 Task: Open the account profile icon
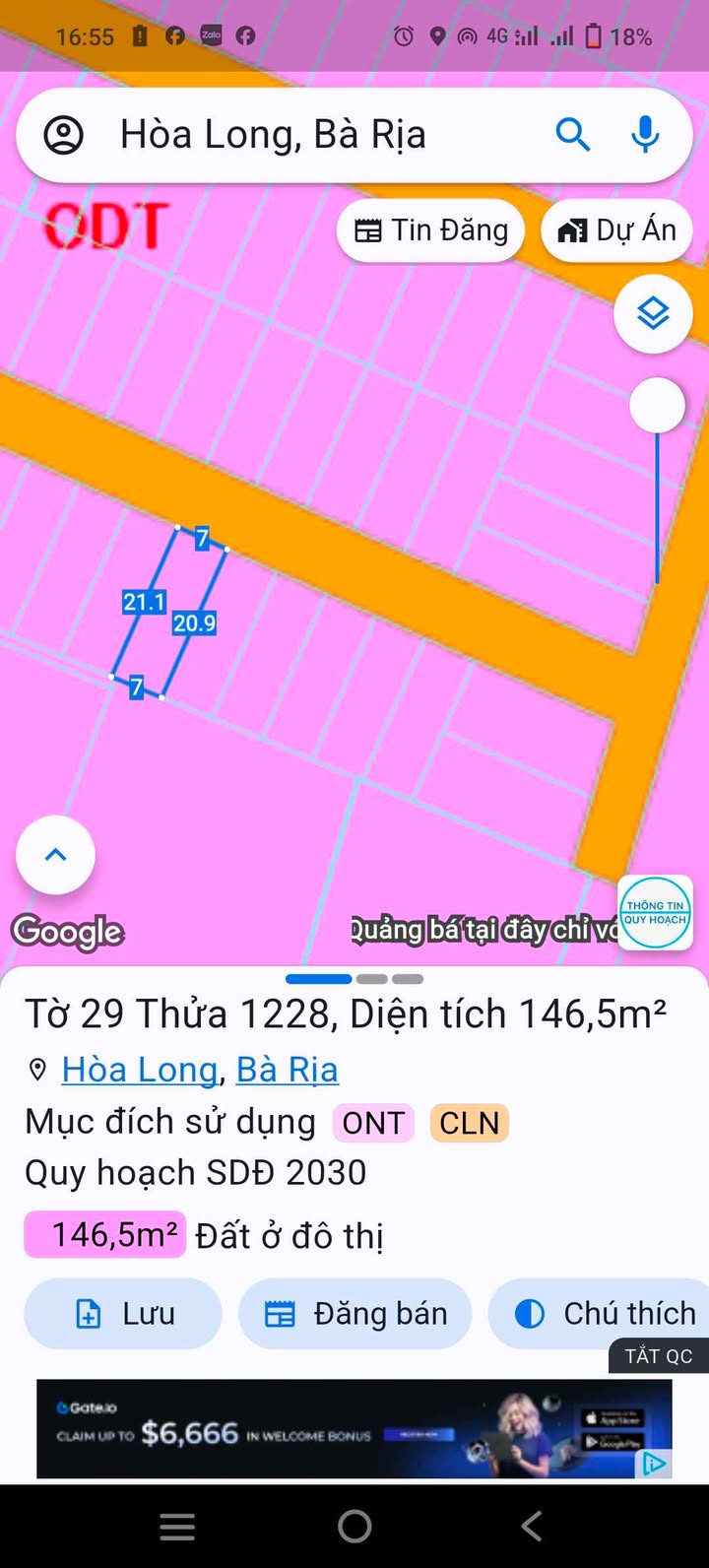point(64,135)
